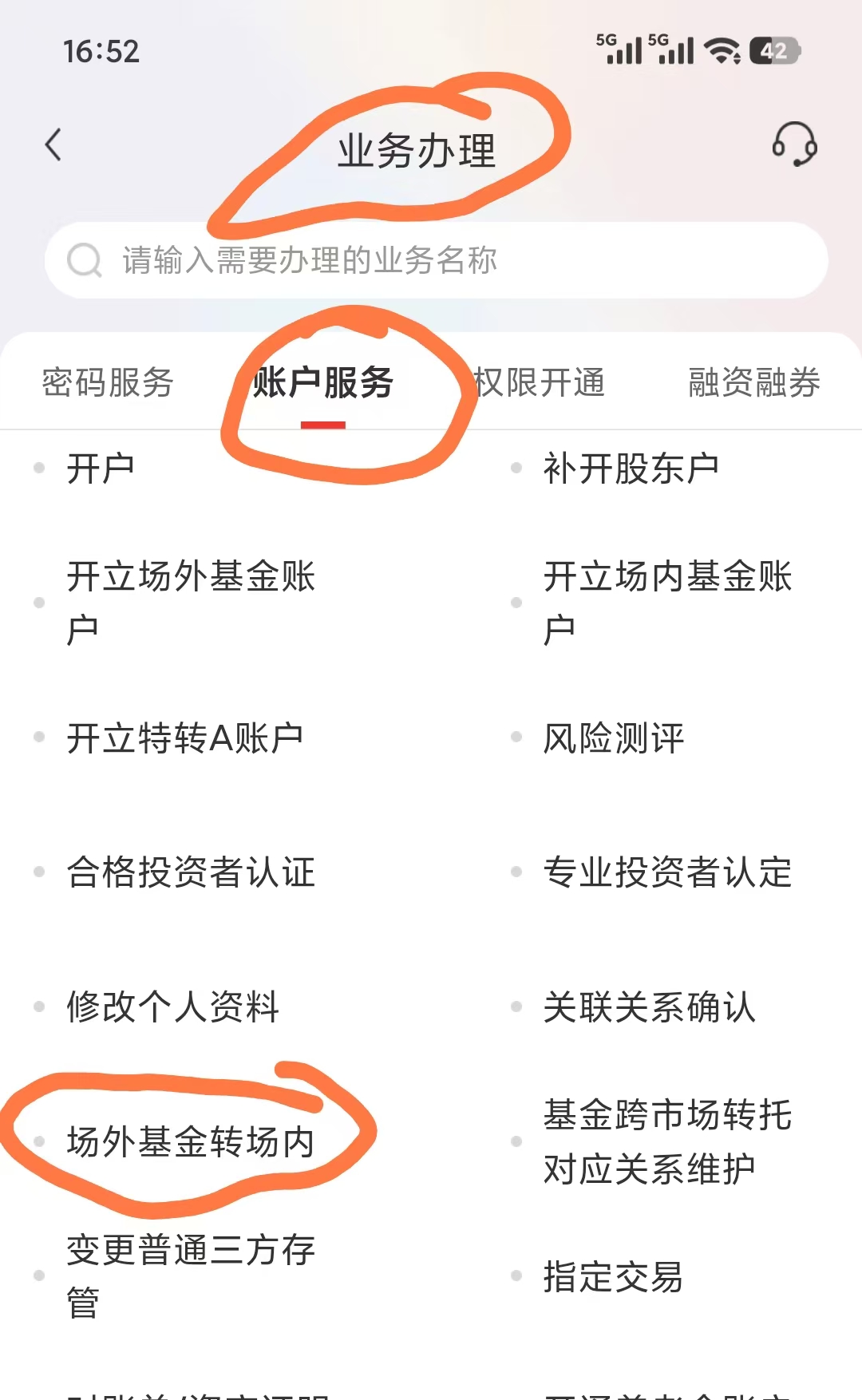The width and height of the screenshot is (862, 1400).
Task: Tap 开立特转A账户
Action: (x=185, y=738)
